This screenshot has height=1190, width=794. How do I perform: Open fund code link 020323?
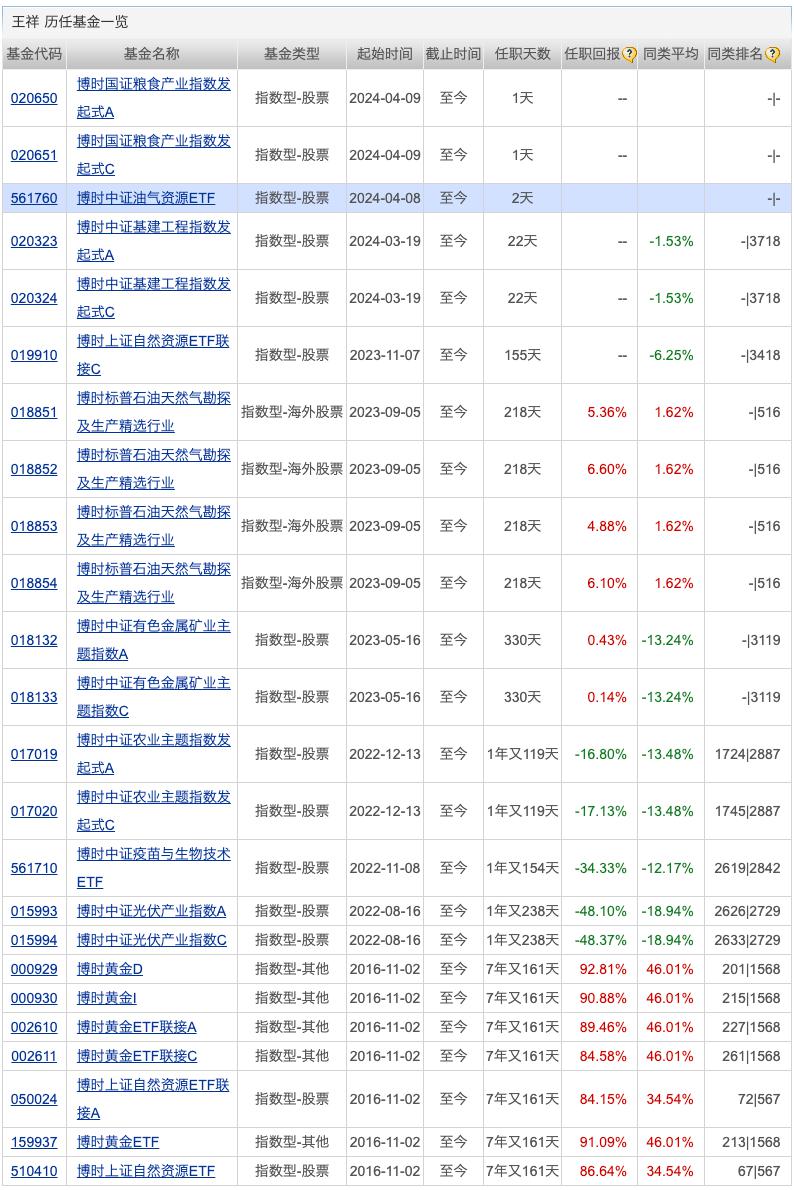34,241
